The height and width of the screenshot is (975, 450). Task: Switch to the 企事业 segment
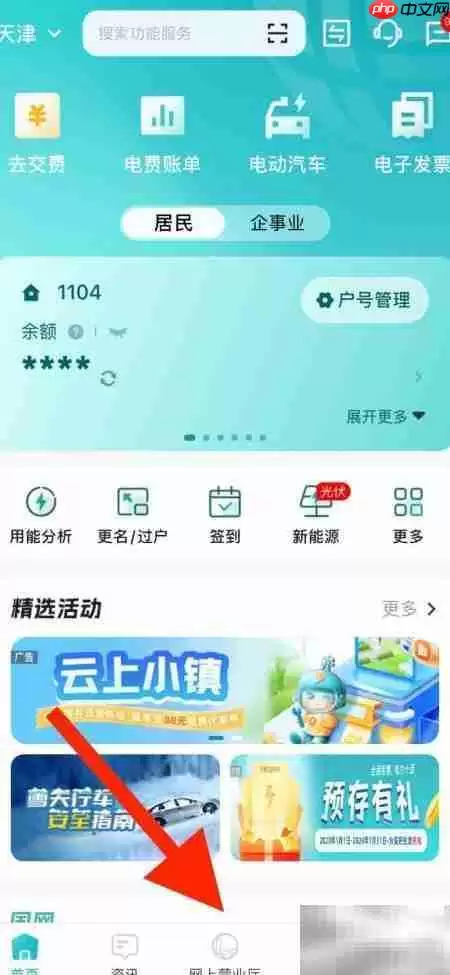tap(277, 223)
